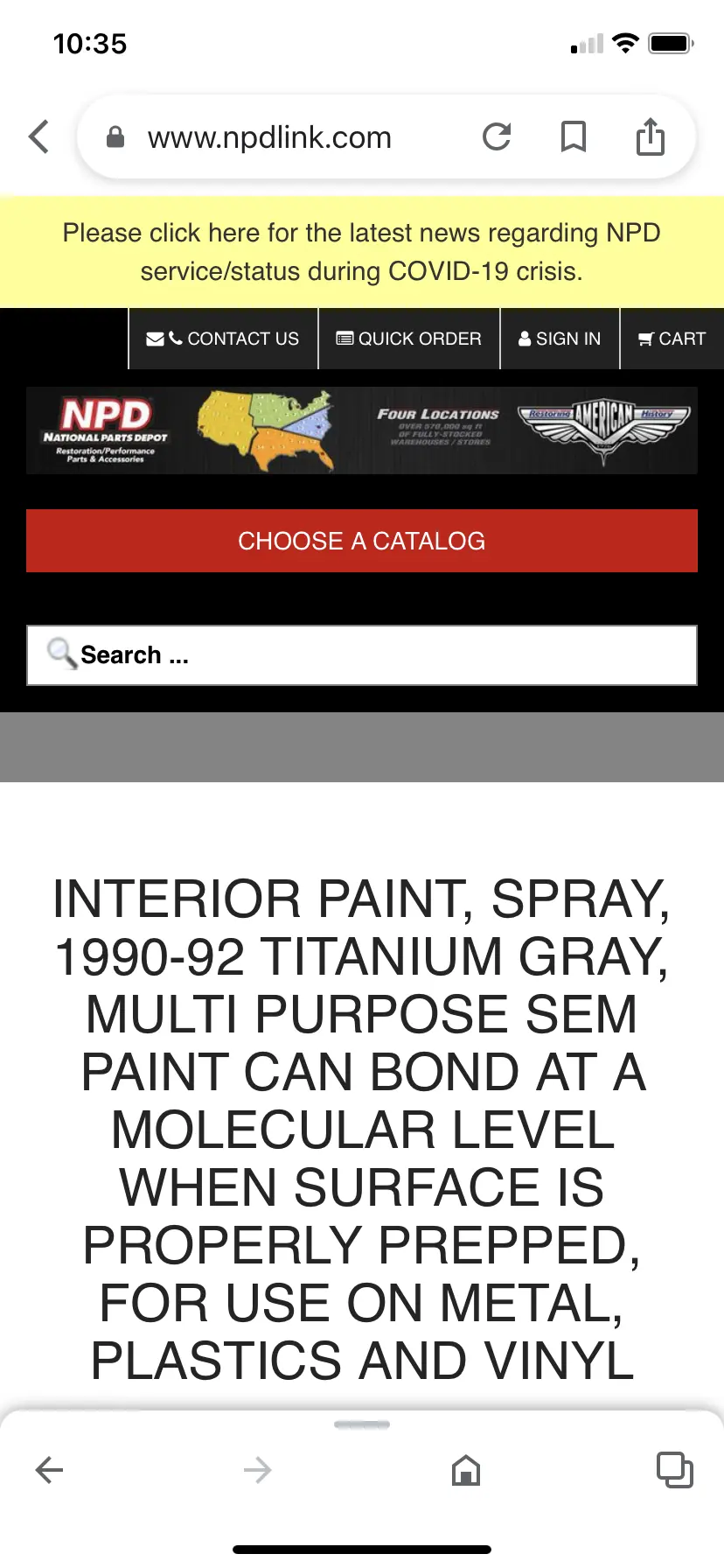
Task: Bookmark this page
Action: 574,136
